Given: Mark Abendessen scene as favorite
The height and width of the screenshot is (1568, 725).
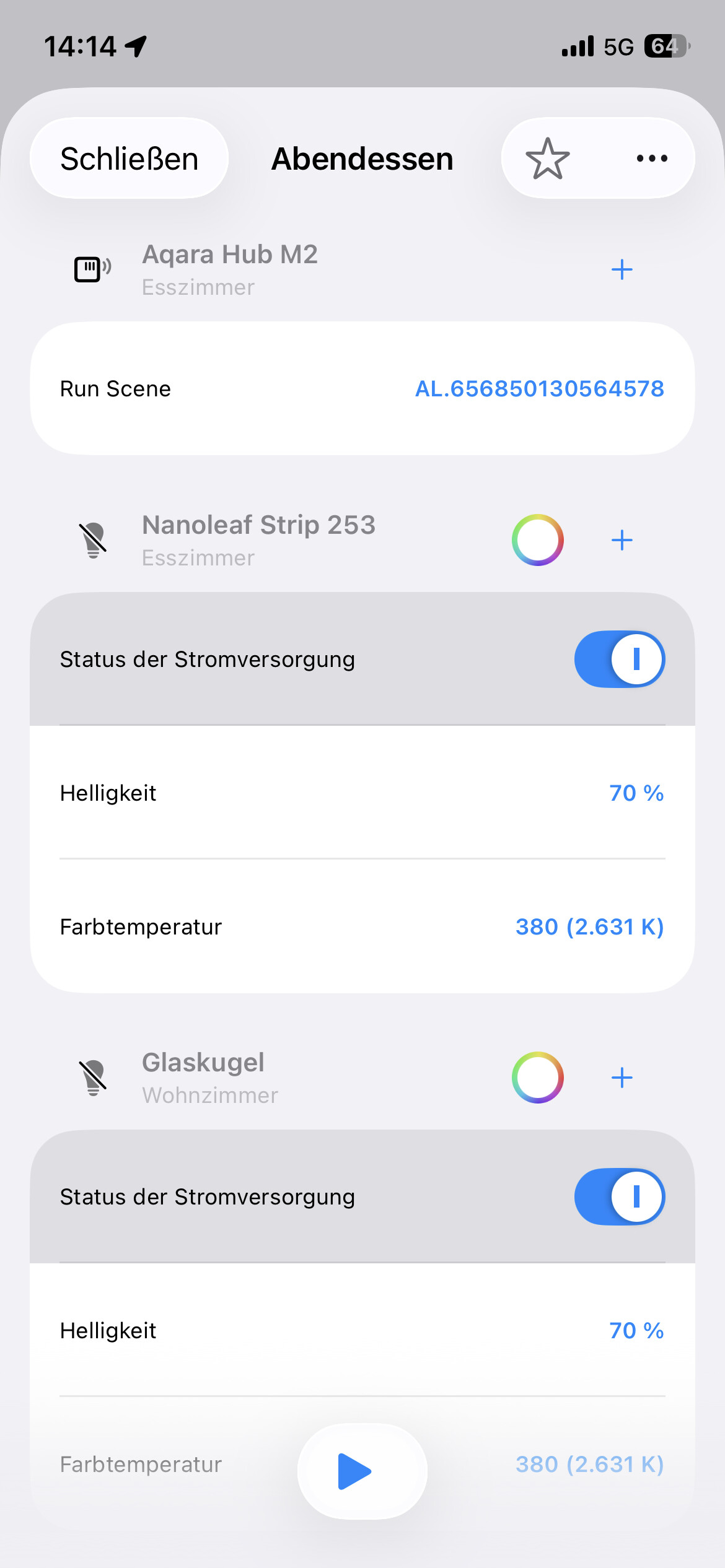Looking at the screenshot, I should pyautogui.click(x=548, y=159).
